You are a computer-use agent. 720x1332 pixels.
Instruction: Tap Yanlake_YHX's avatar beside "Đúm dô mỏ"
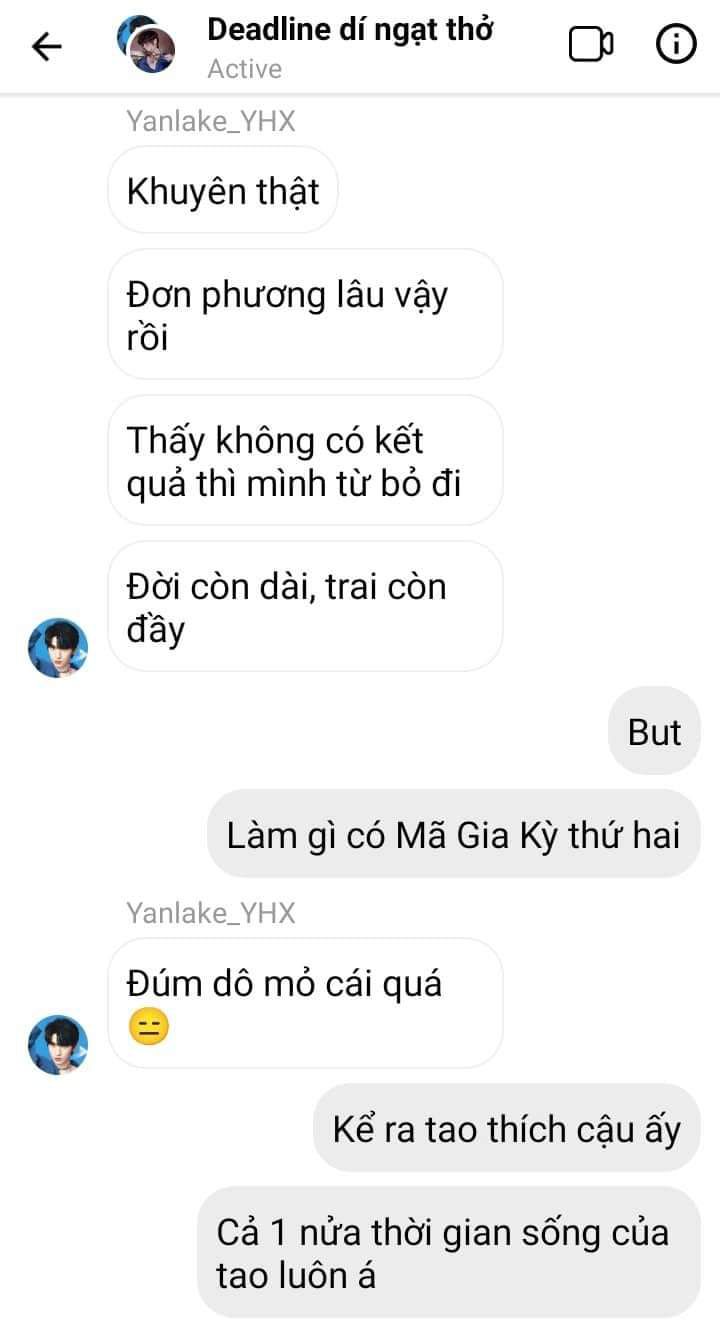(x=58, y=1044)
